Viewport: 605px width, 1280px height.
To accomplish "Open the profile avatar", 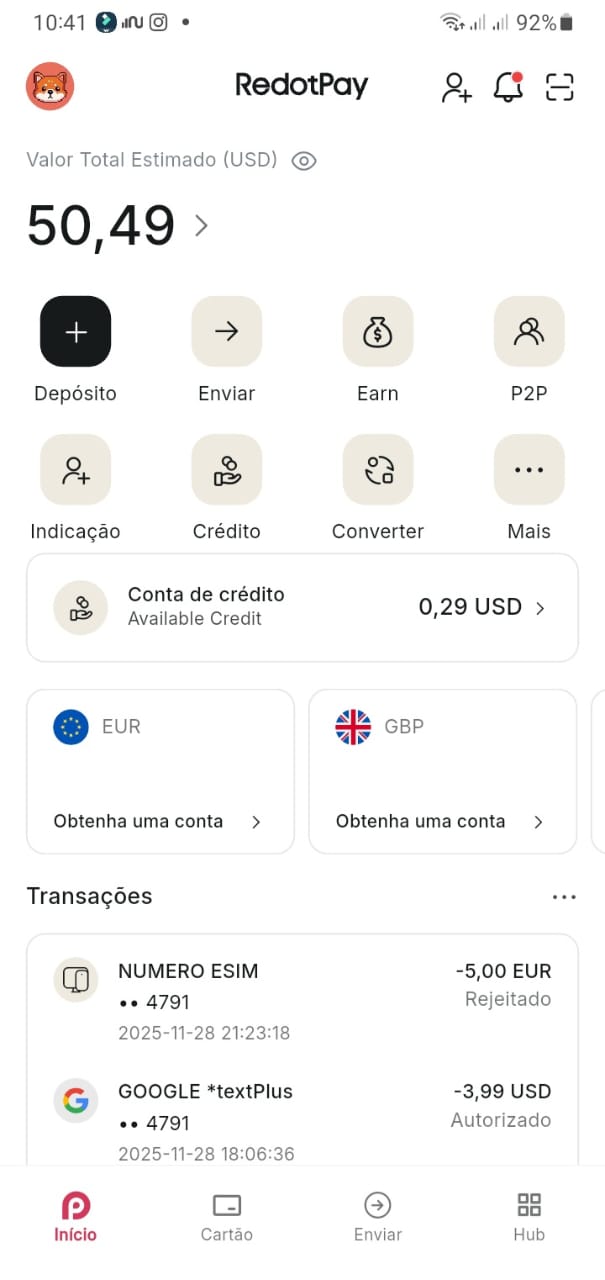I will point(50,86).
